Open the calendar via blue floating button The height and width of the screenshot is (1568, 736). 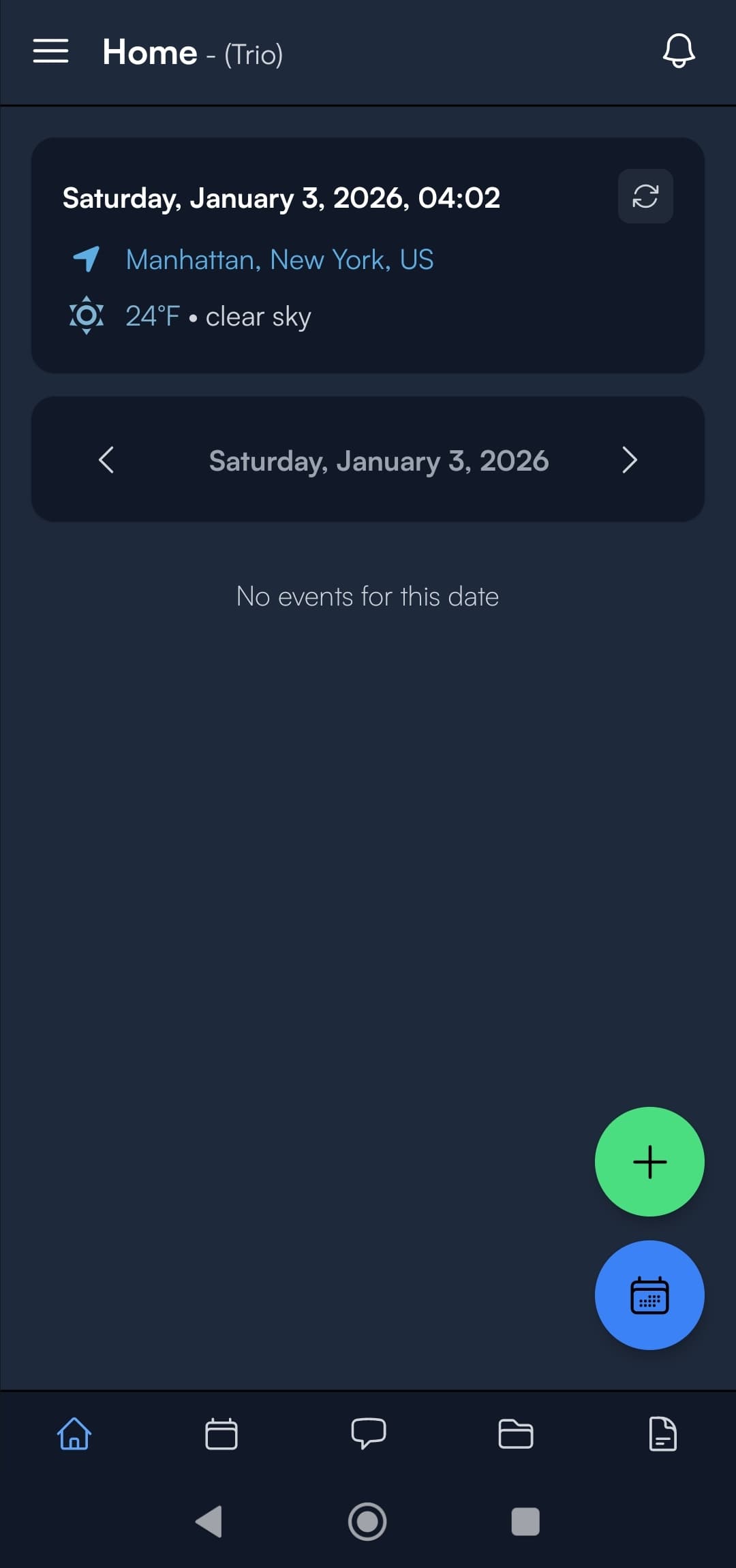649,1296
